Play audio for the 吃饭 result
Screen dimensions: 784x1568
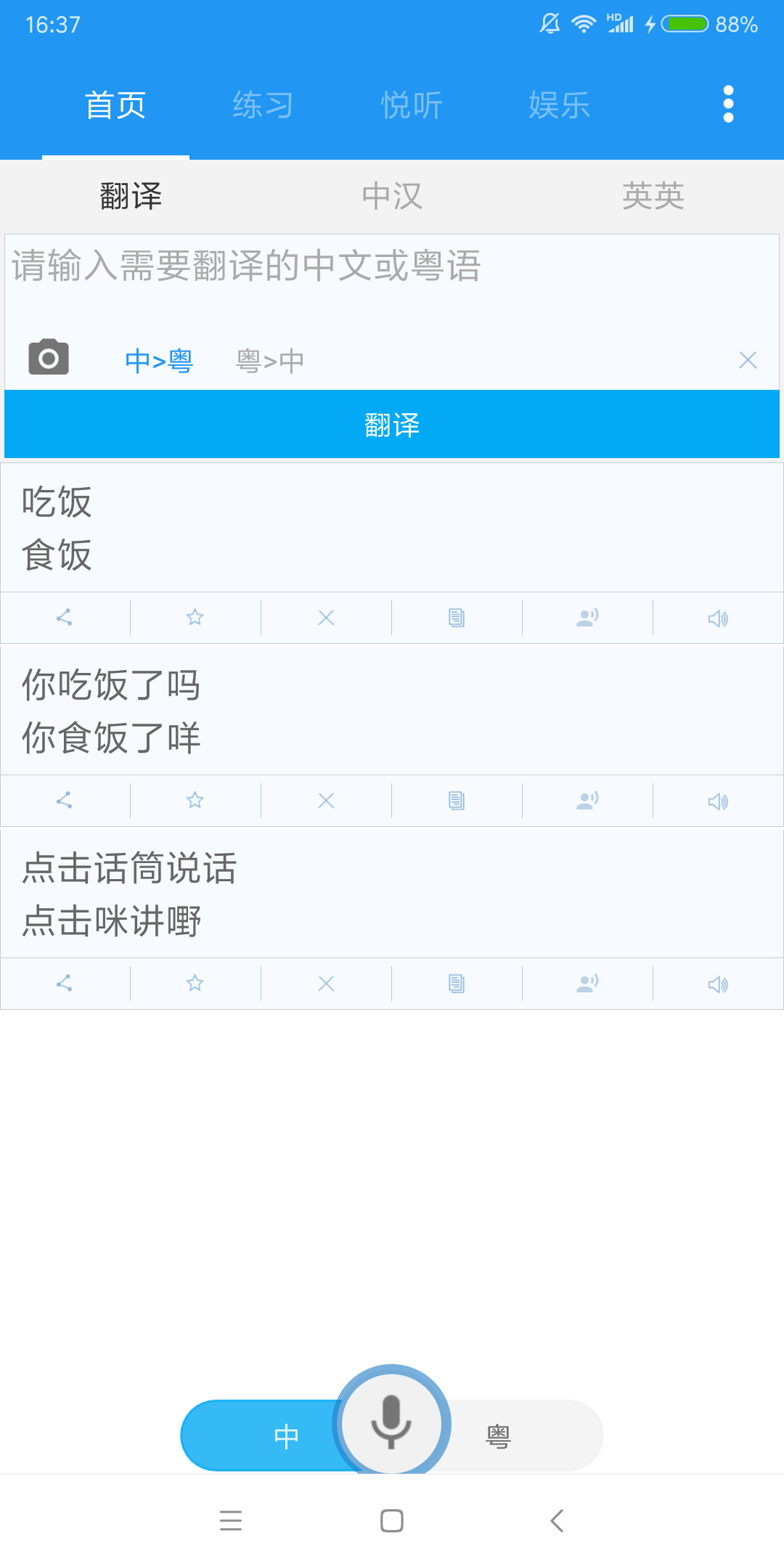[x=717, y=618]
